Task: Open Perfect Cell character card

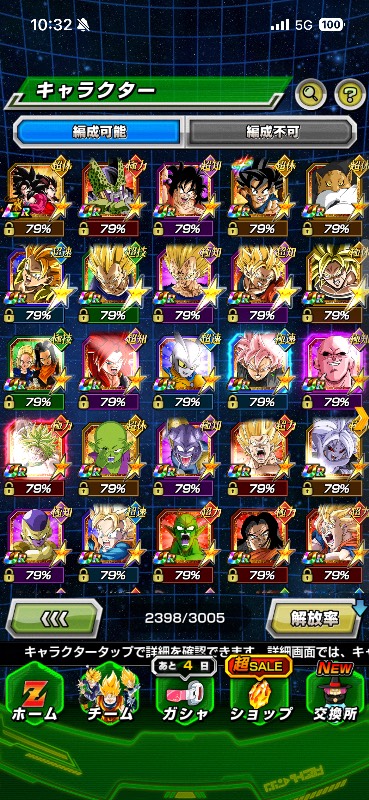Action: pyautogui.click(x=109, y=197)
